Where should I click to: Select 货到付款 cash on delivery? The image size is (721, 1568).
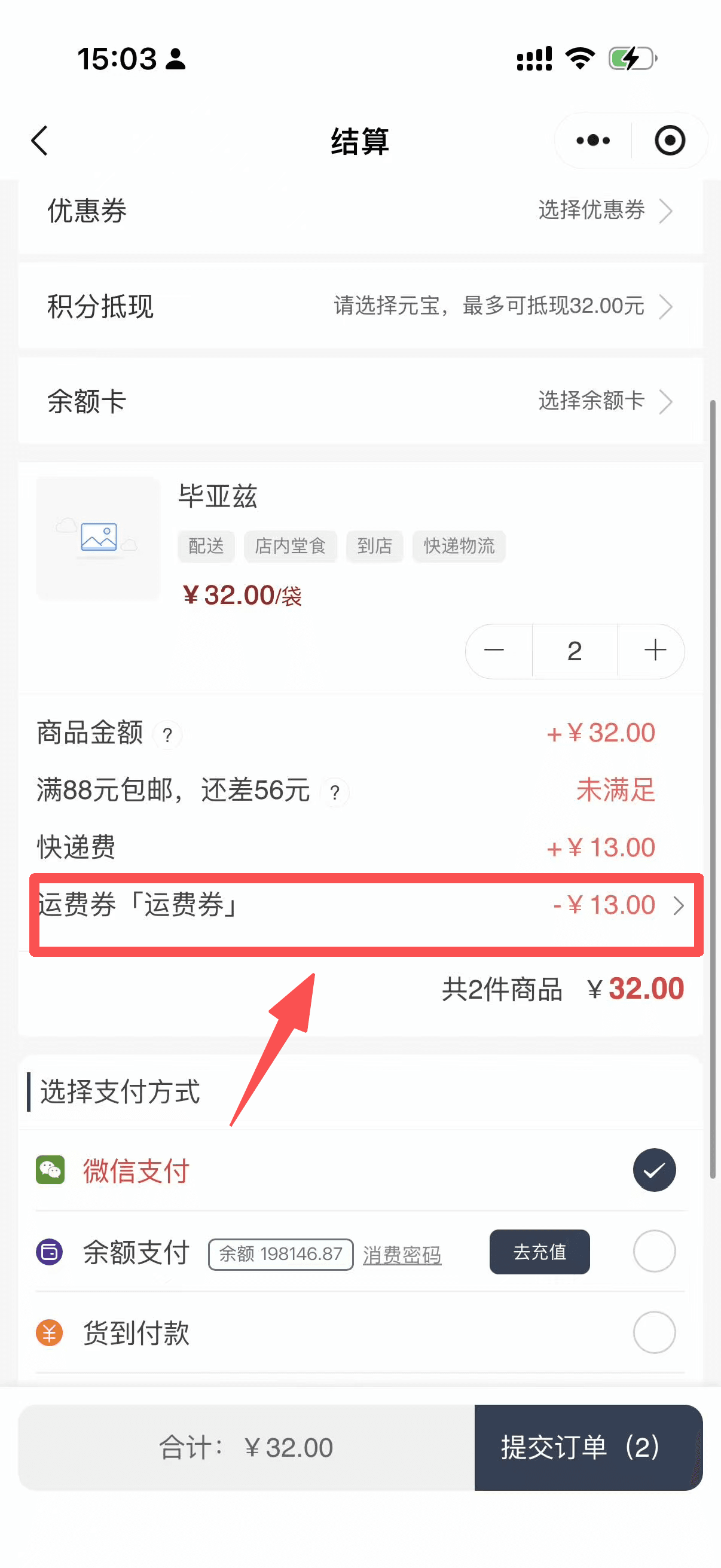pyautogui.click(x=654, y=1332)
